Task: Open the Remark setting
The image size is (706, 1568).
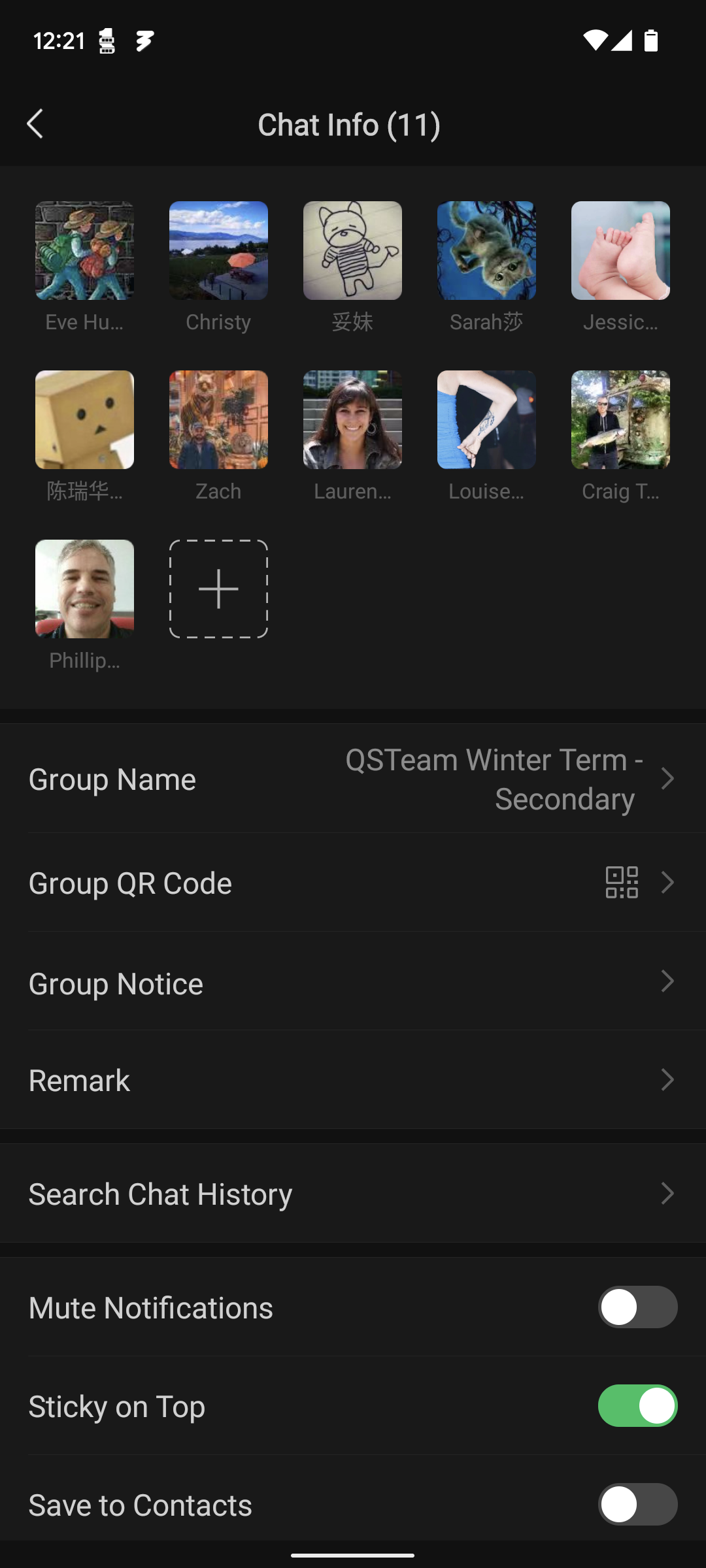Action: (353, 1080)
